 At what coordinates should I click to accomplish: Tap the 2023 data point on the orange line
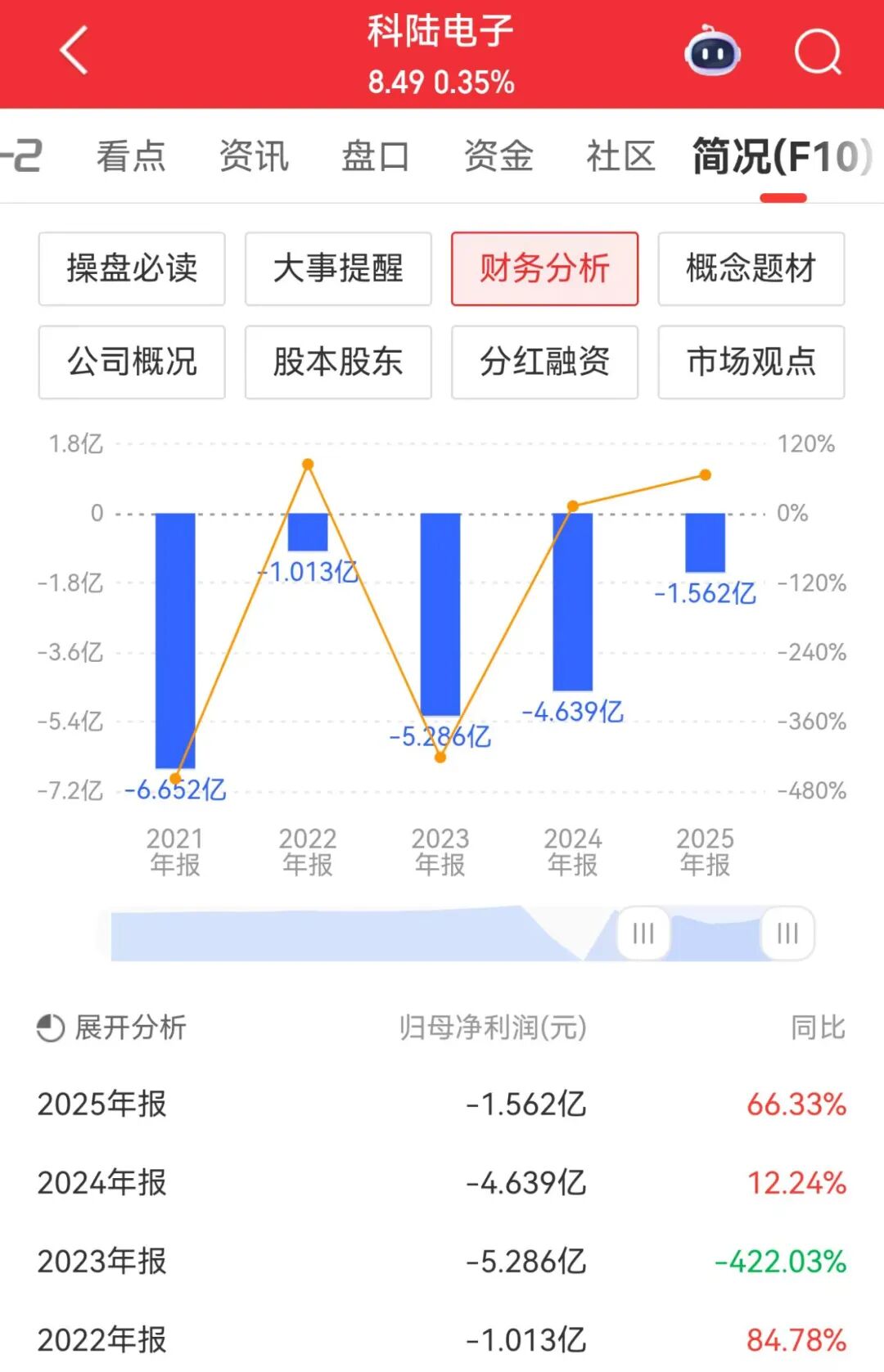pyautogui.click(x=440, y=759)
